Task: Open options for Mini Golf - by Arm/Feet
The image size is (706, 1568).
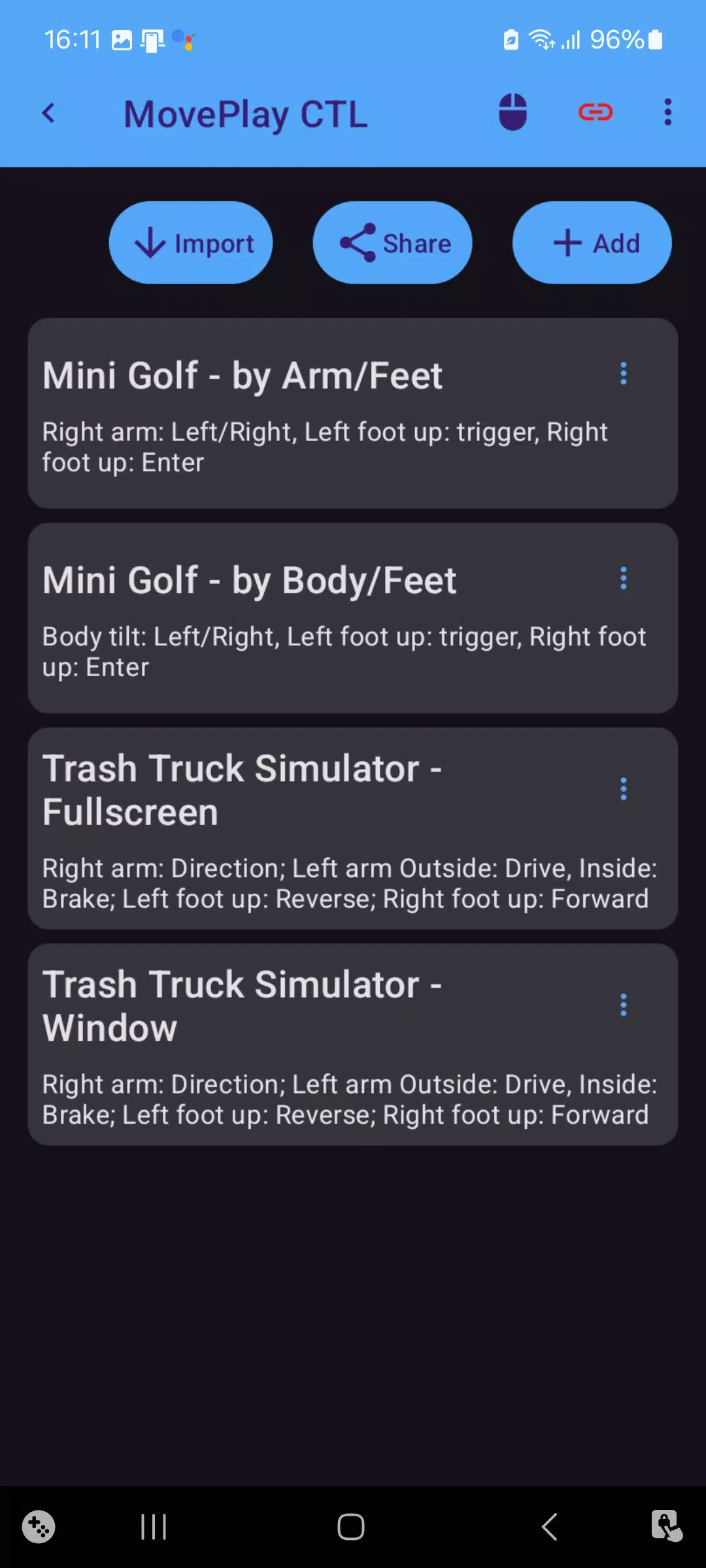Action: [623, 374]
